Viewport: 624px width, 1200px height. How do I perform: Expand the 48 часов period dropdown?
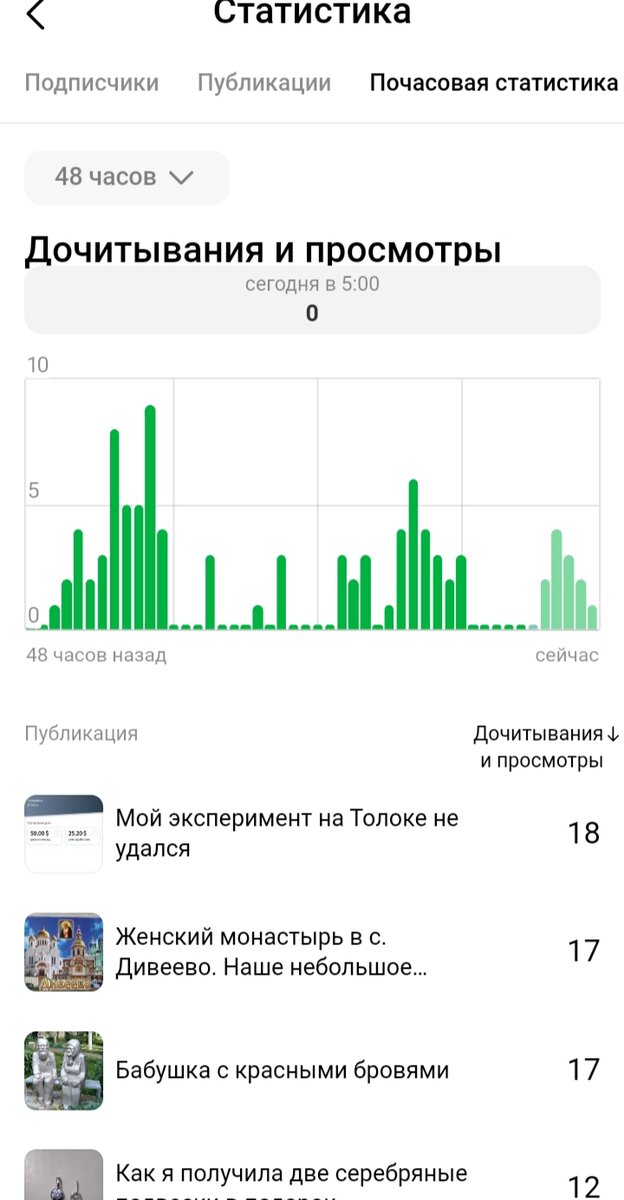(126, 177)
